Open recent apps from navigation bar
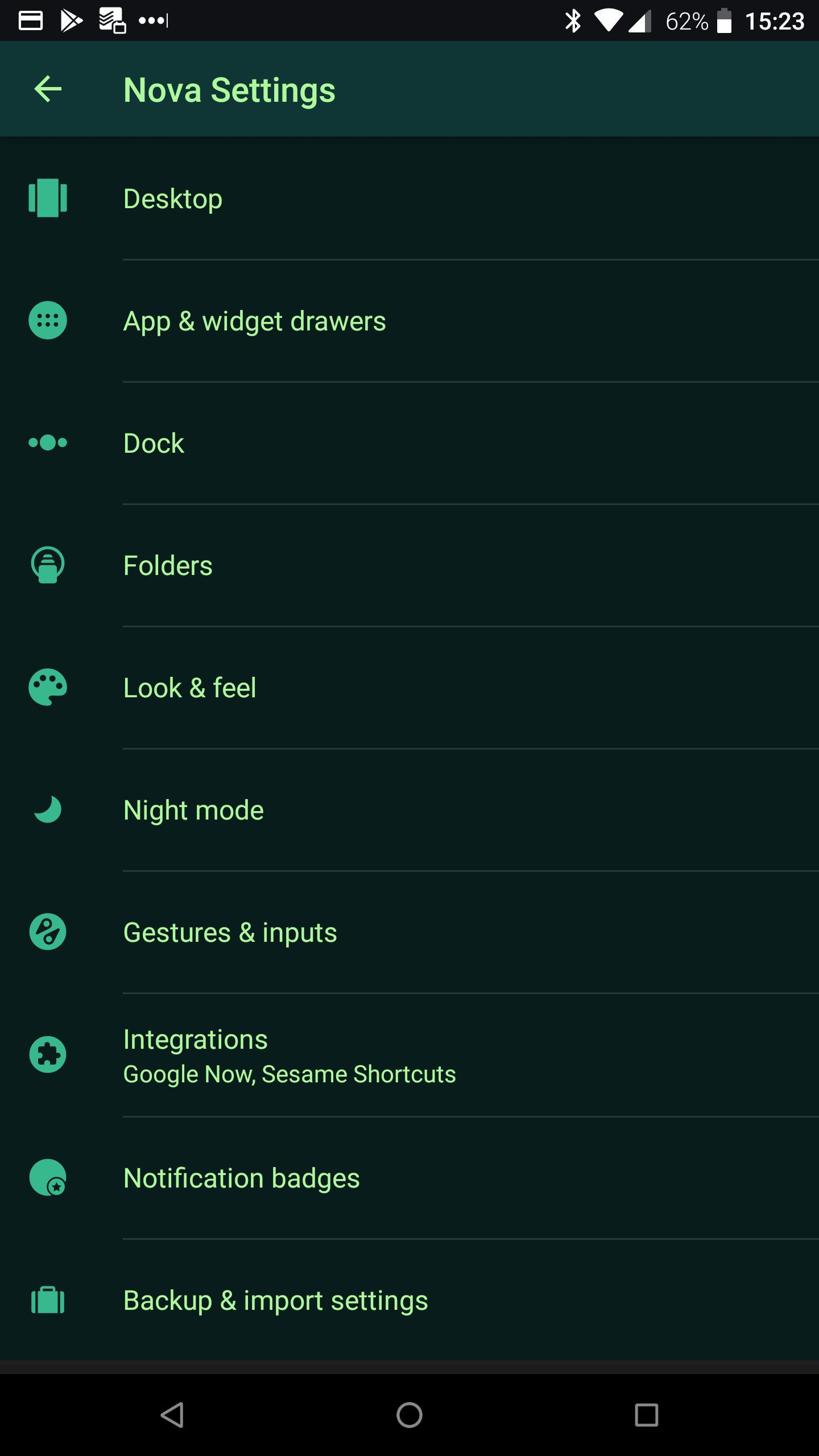819x1456 pixels. click(647, 1415)
